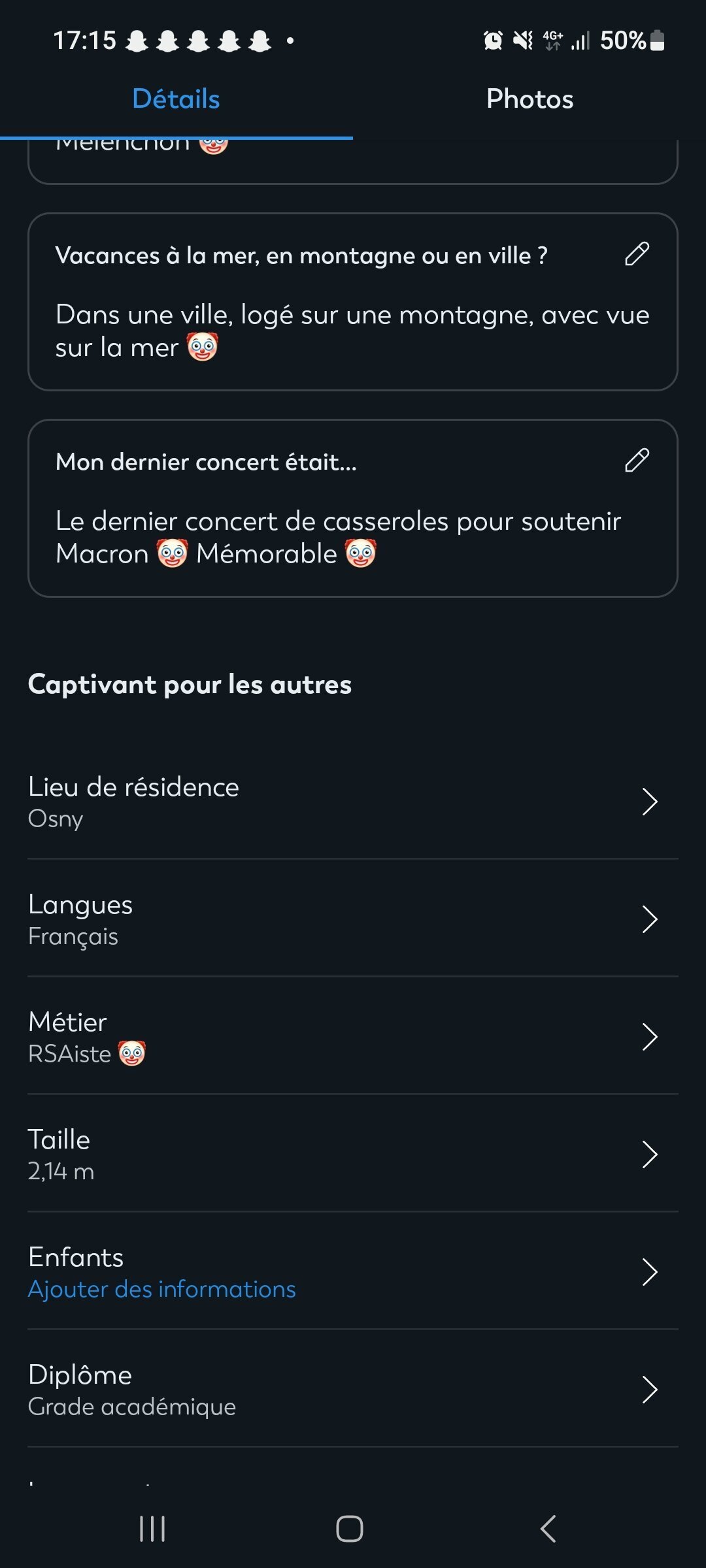
Task: Go back using system navigation
Action: pyautogui.click(x=548, y=1529)
